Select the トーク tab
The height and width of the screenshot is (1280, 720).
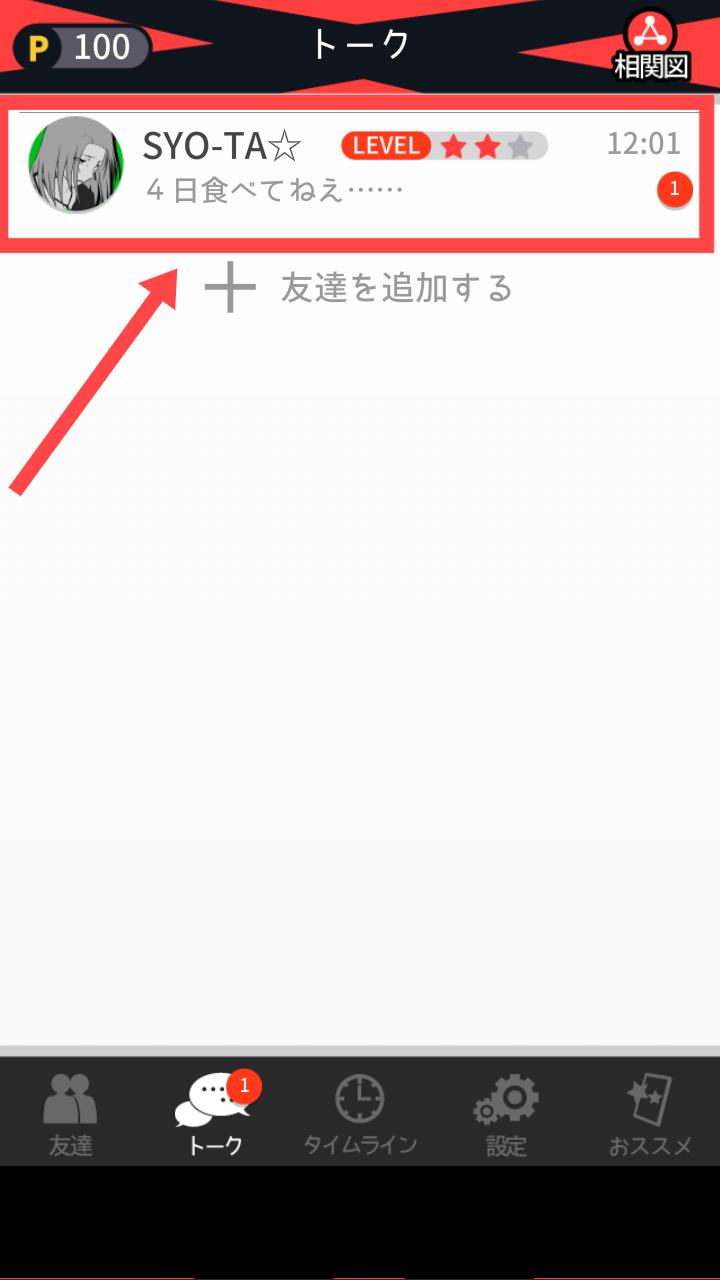[x=215, y=1114]
